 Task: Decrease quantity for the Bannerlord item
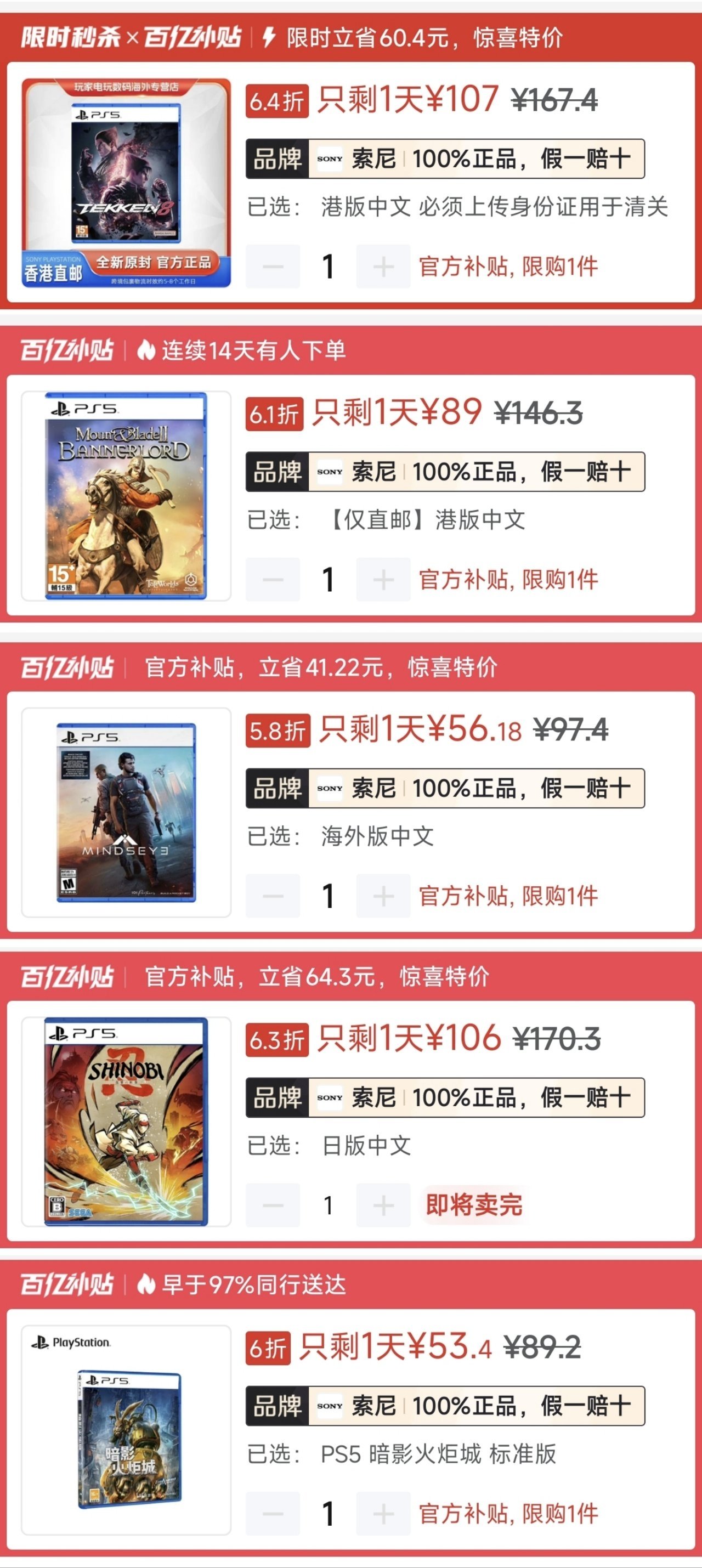[x=273, y=580]
